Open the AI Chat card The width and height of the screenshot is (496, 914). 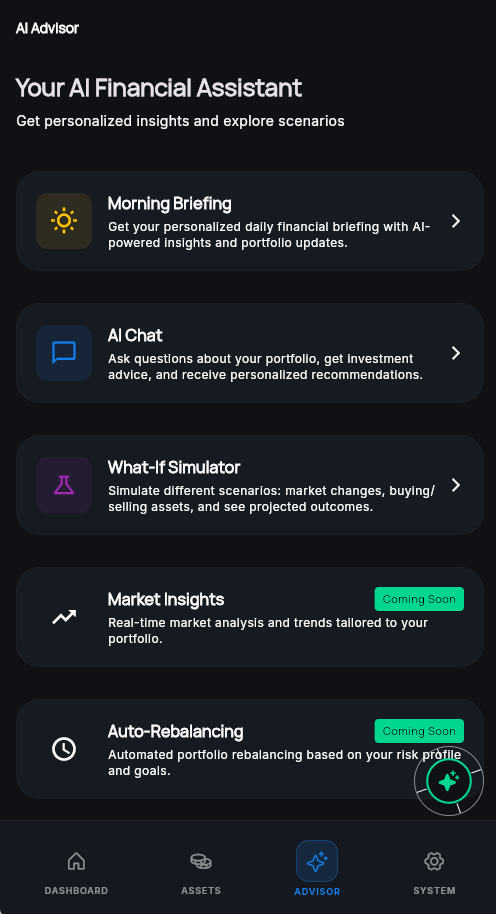pos(249,353)
